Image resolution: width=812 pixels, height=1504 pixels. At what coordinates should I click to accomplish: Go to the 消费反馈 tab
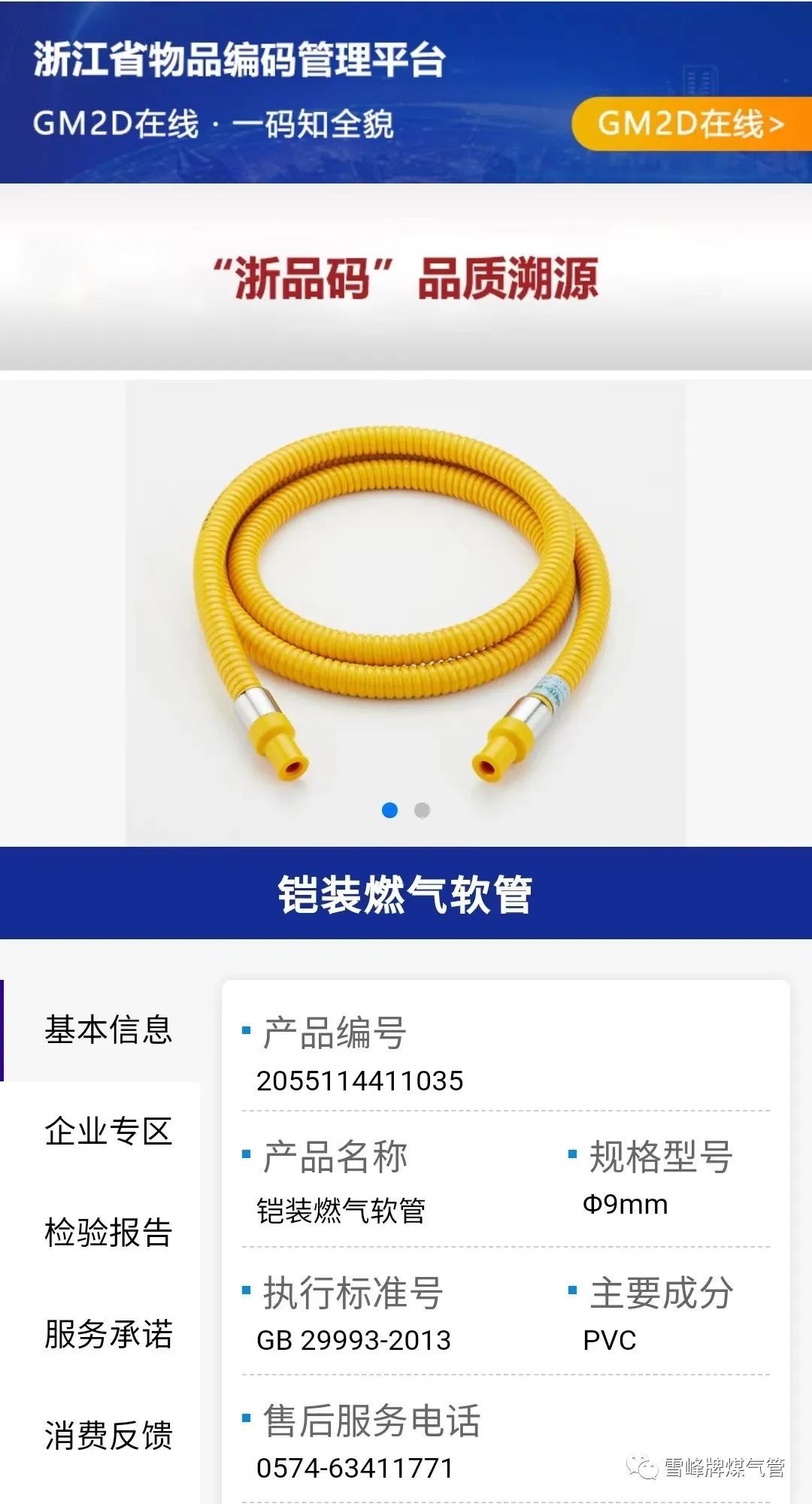(x=108, y=1436)
